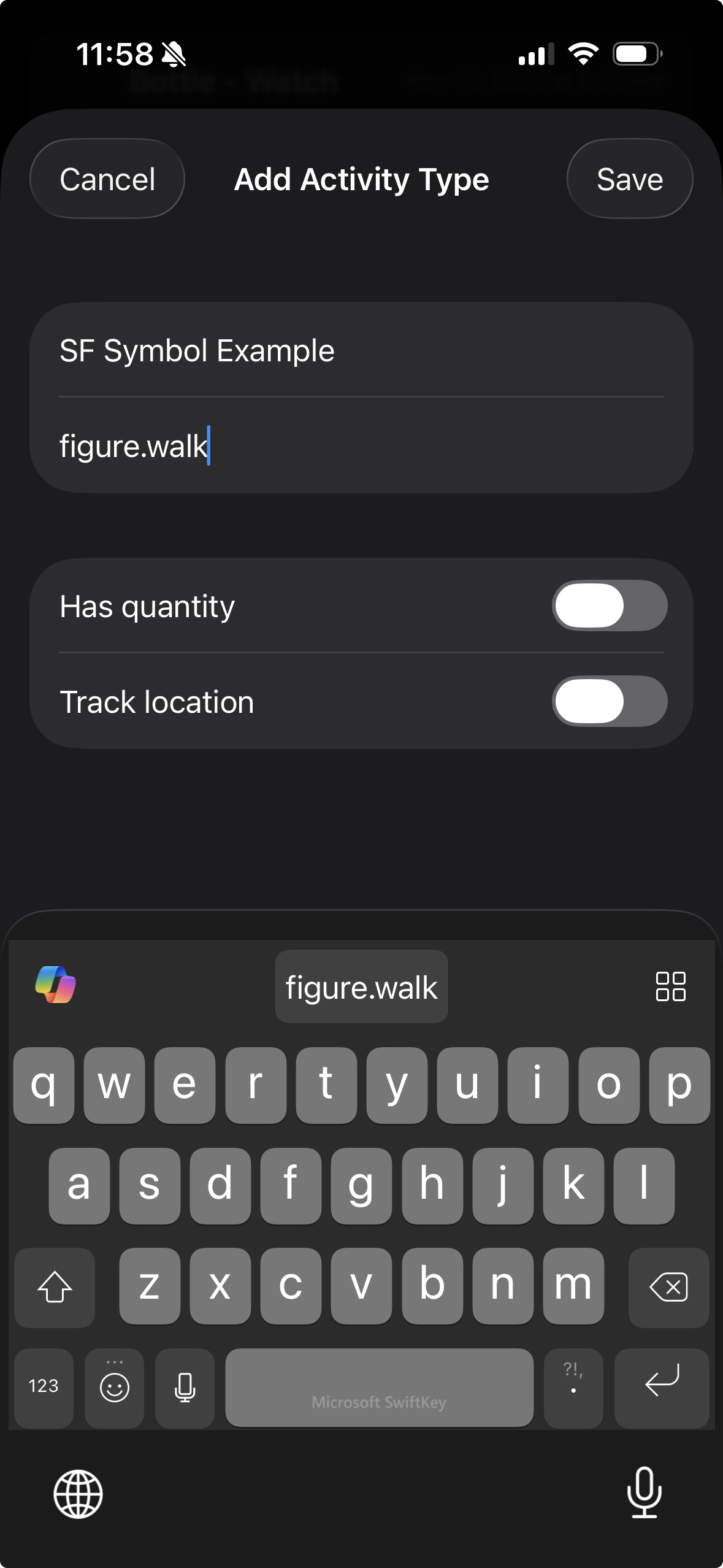723x1568 pixels.
Task: Switch keyboard to 123 numbers layout
Action: pos(44,1386)
